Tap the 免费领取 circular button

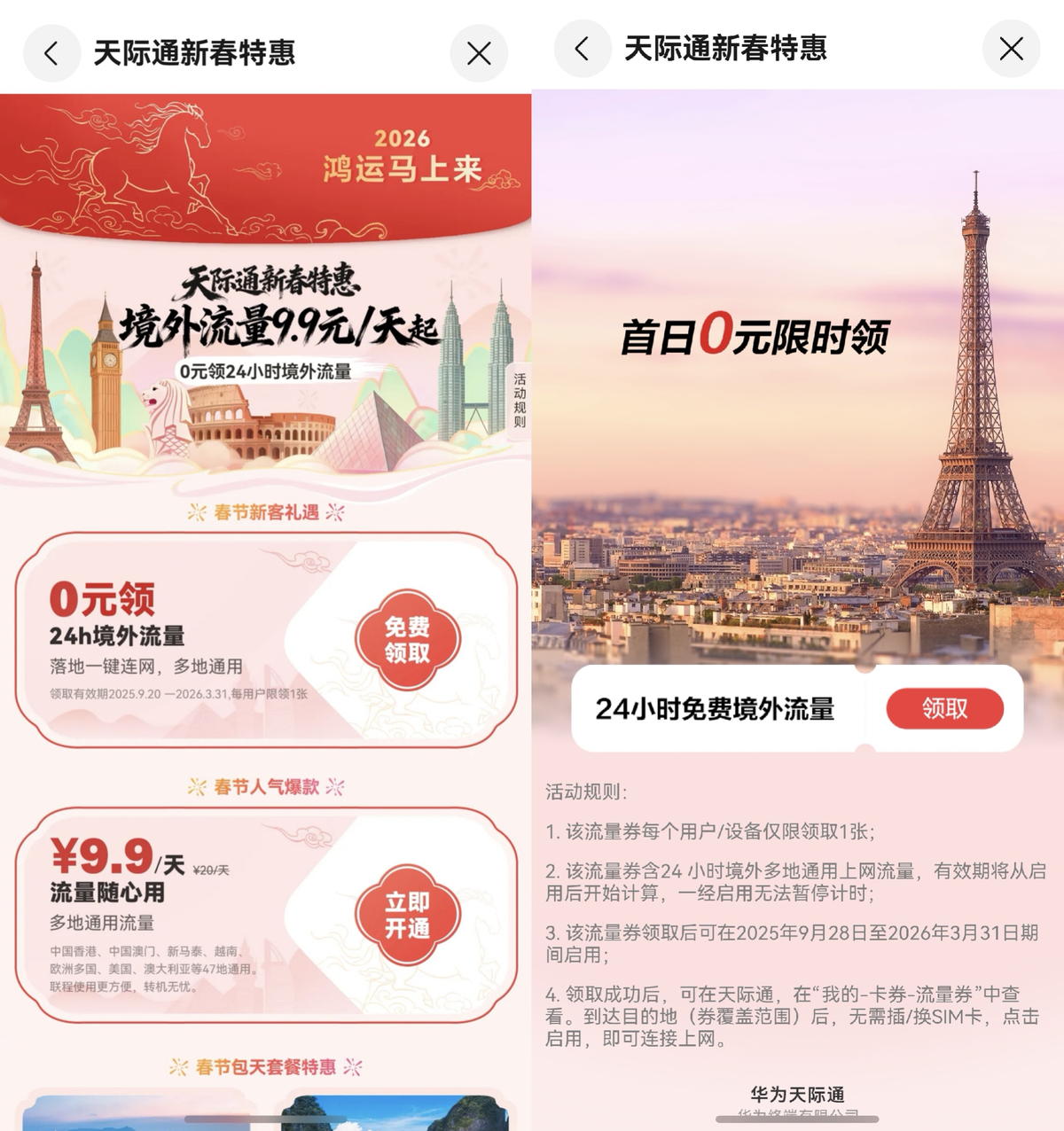click(x=410, y=638)
